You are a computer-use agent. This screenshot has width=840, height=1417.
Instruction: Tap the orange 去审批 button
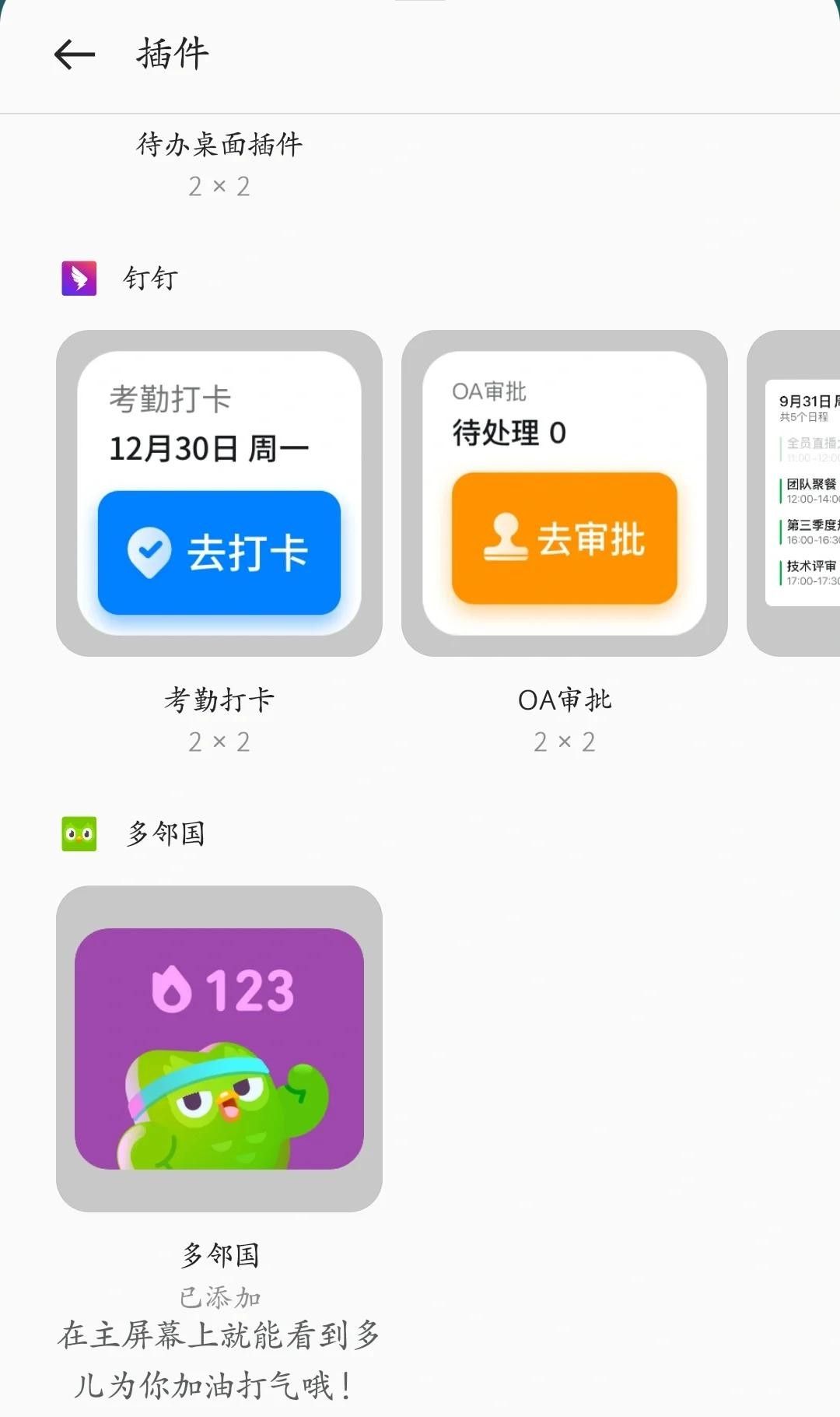pyautogui.click(x=565, y=538)
